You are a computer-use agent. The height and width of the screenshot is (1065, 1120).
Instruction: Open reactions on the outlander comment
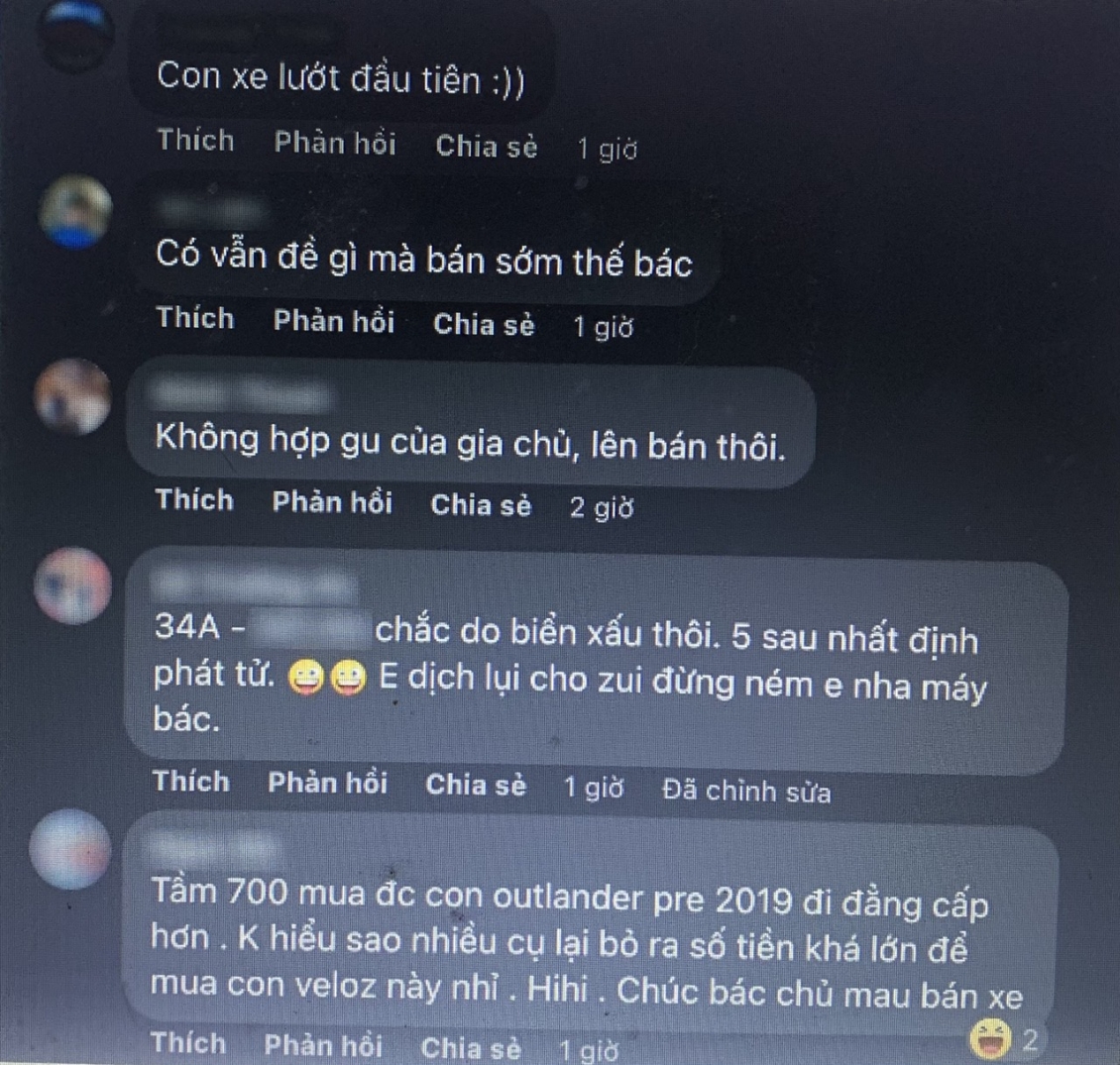(x=1003, y=1039)
